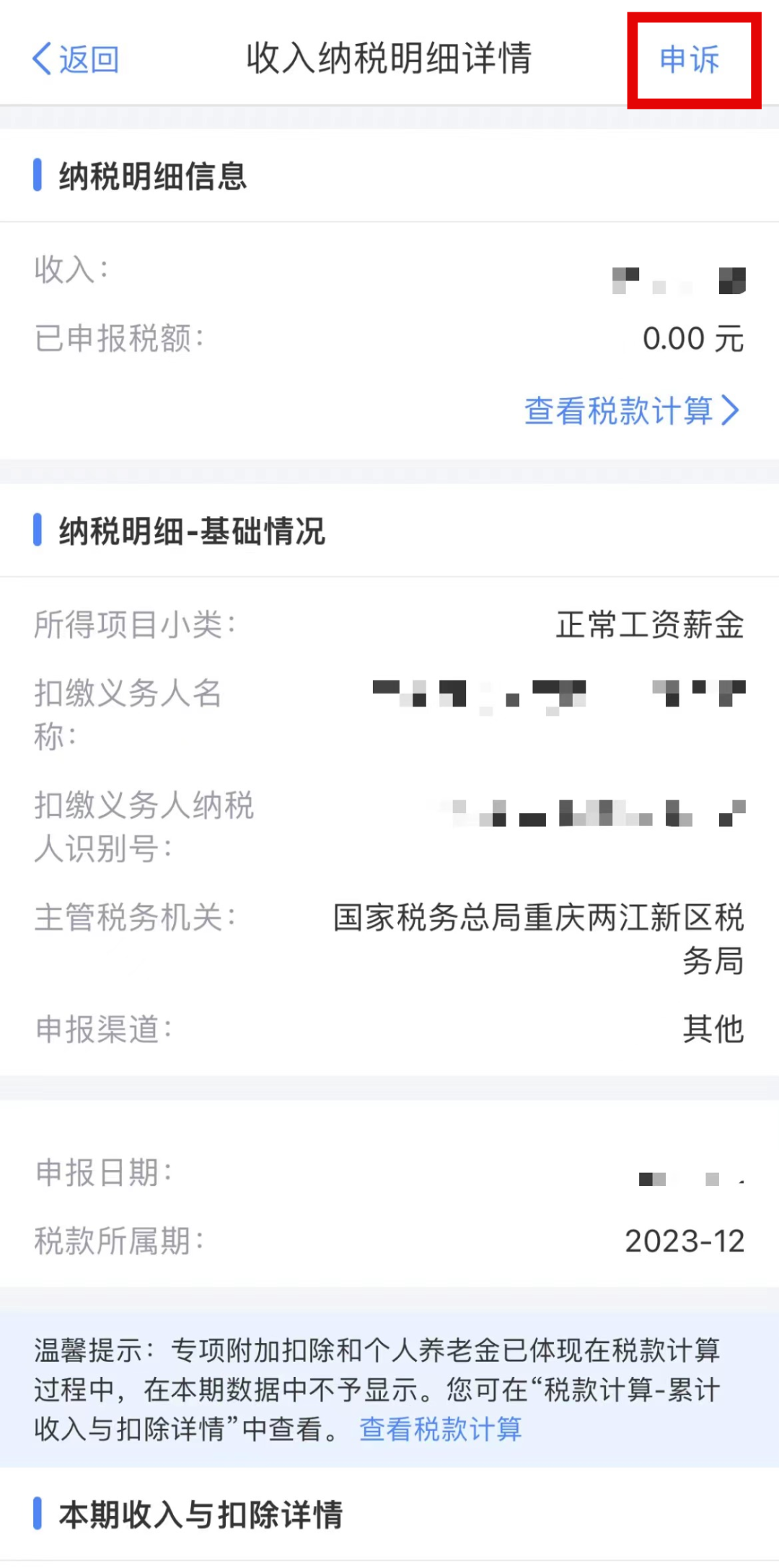Tap the 税款所属期 value 2023-12
Image resolution: width=779 pixels, height=1568 pixels.
tap(683, 1240)
